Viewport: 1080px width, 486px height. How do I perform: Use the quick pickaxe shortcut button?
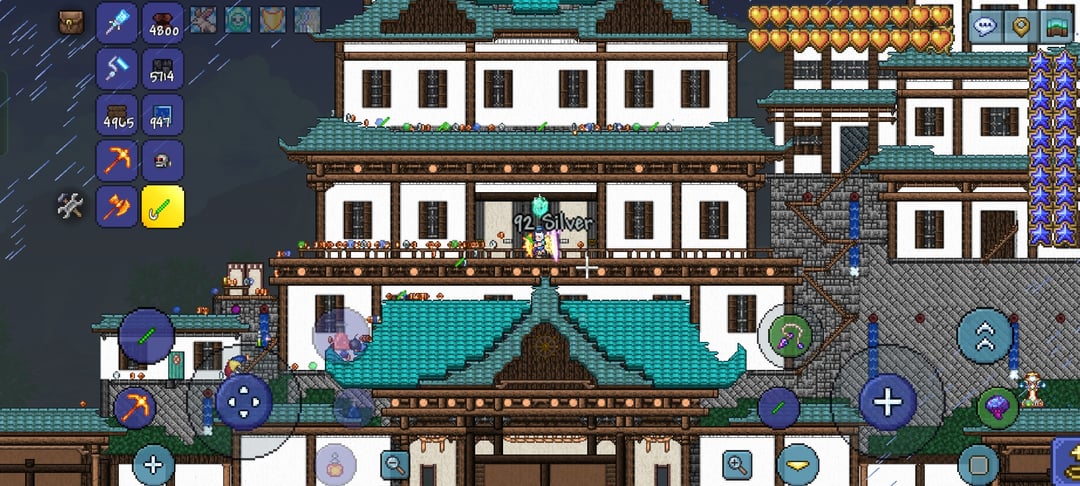tap(134, 407)
